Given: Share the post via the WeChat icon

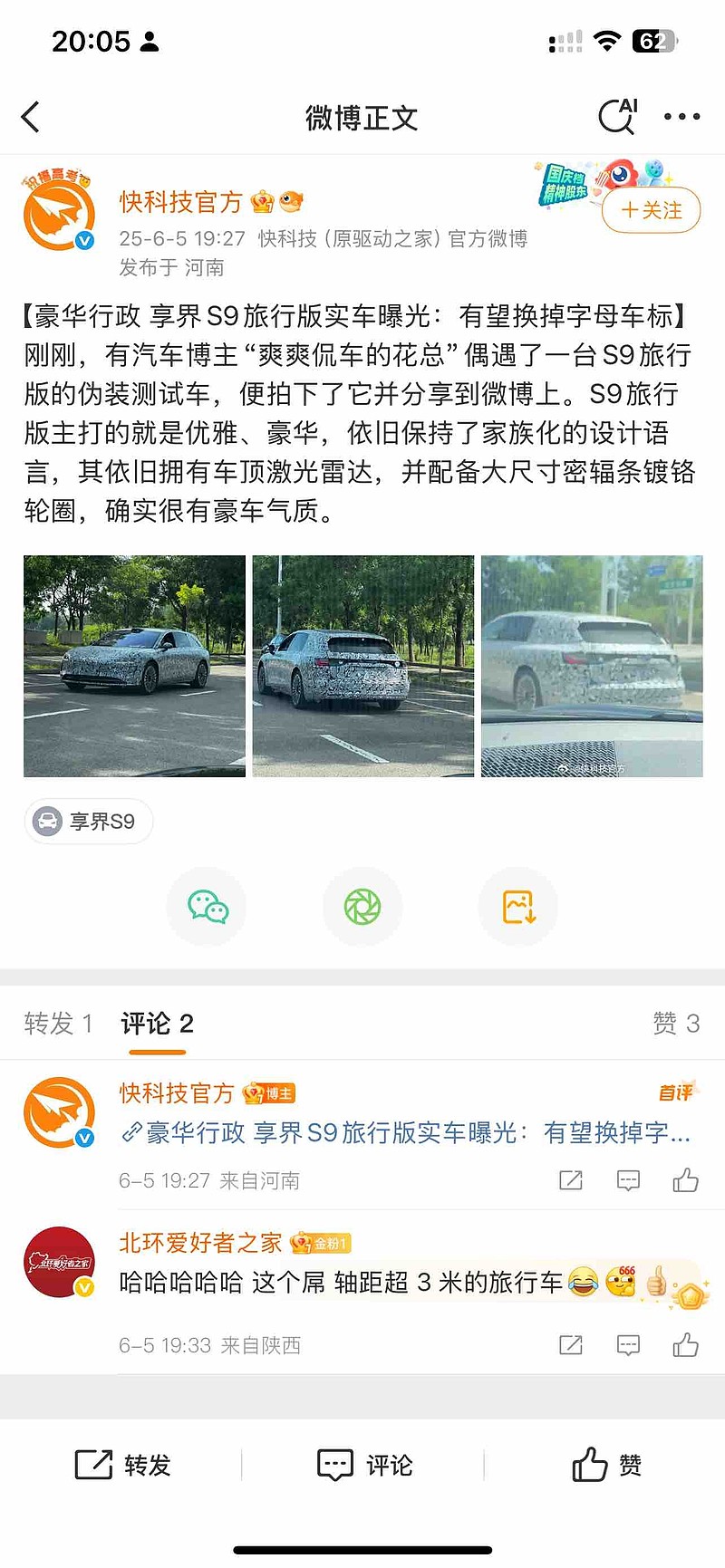Looking at the screenshot, I should [x=207, y=907].
